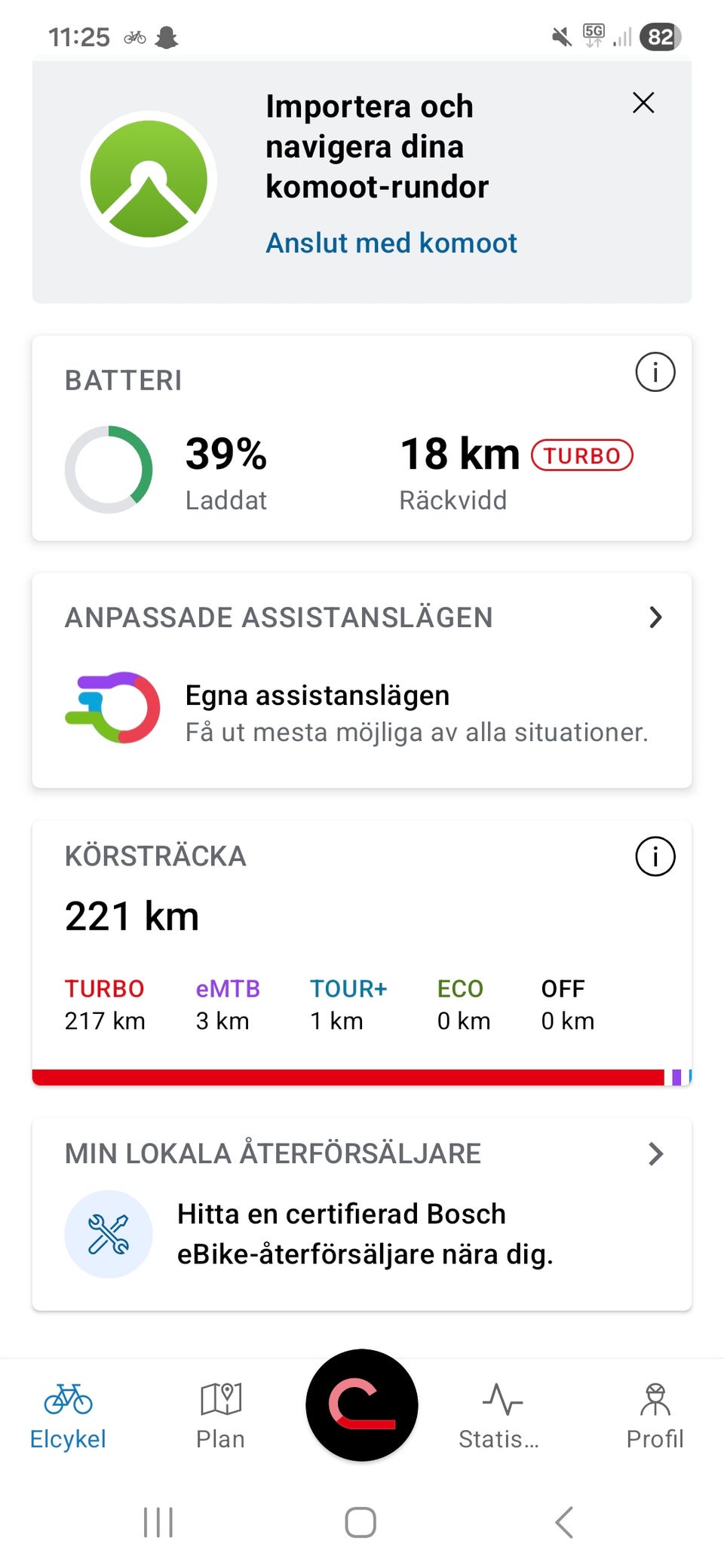Start a ride with the center button
The image size is (724, 1568).
pyautogui.click(x=362, y=1405)
